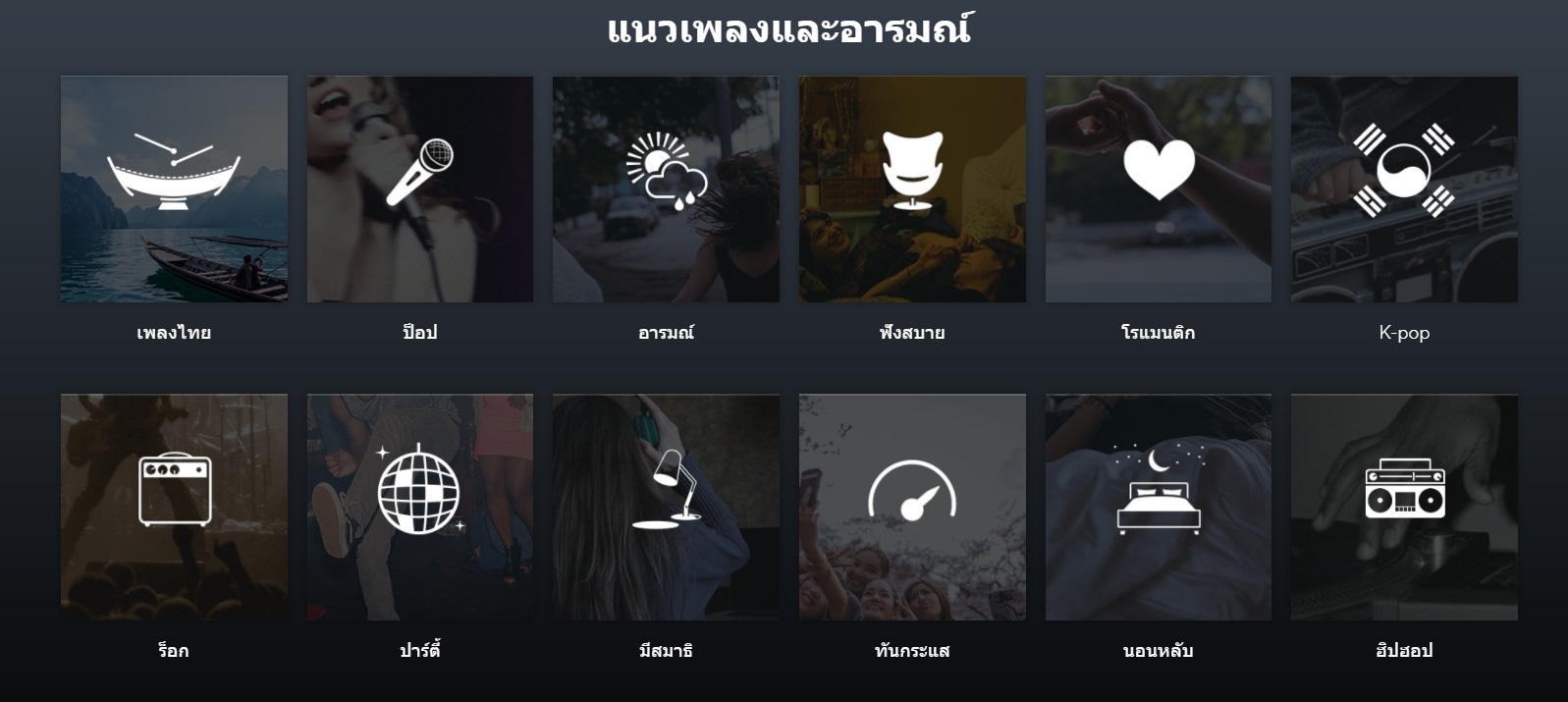Open the ร็อก genre tile
This screenshot has height=702, width=1568.
tap(174, 507)
